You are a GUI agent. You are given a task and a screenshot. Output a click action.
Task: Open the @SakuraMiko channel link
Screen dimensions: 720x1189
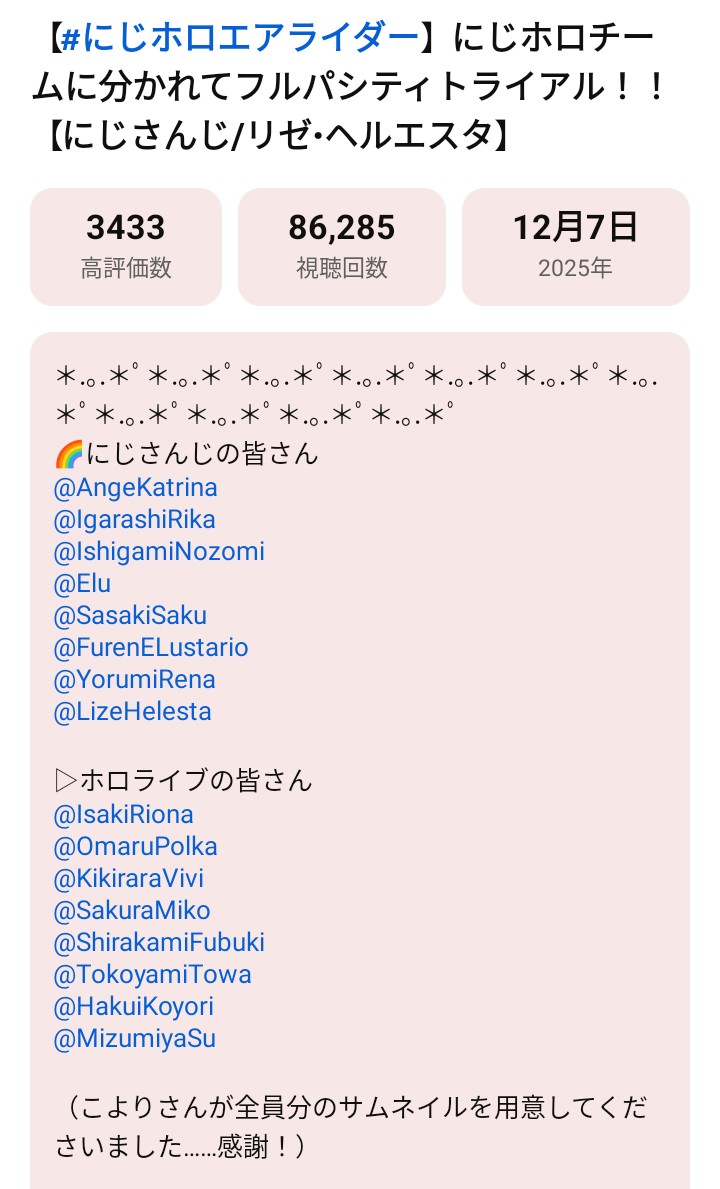132,911
